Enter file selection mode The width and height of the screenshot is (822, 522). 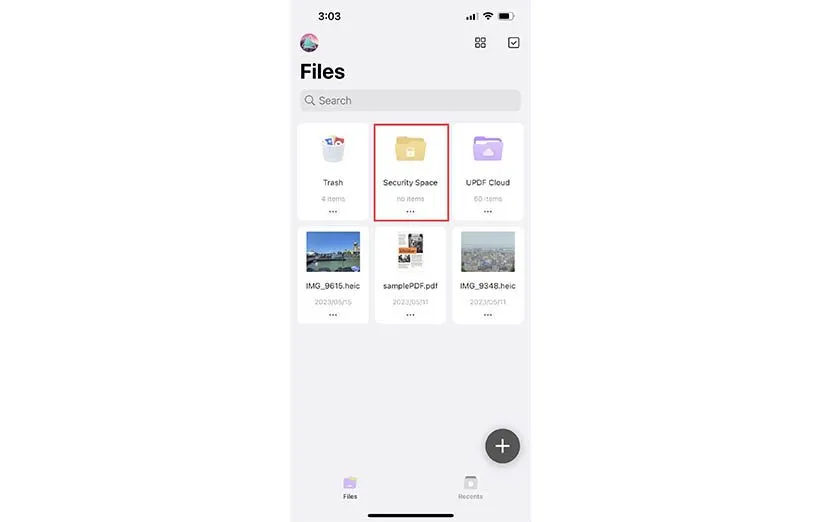[513, 43]
